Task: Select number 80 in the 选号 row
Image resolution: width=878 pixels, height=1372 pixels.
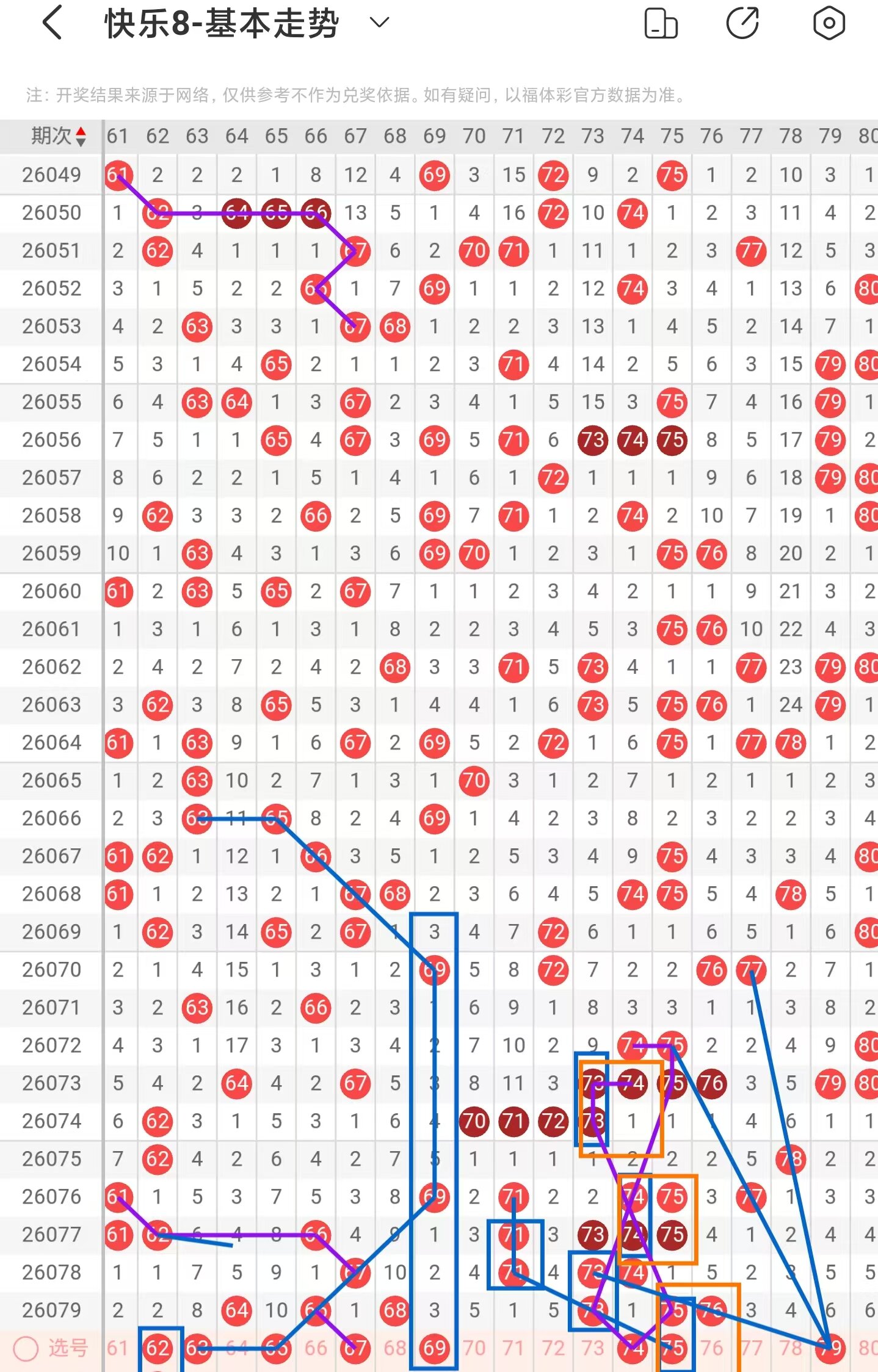Action: tap(867, 1348)
